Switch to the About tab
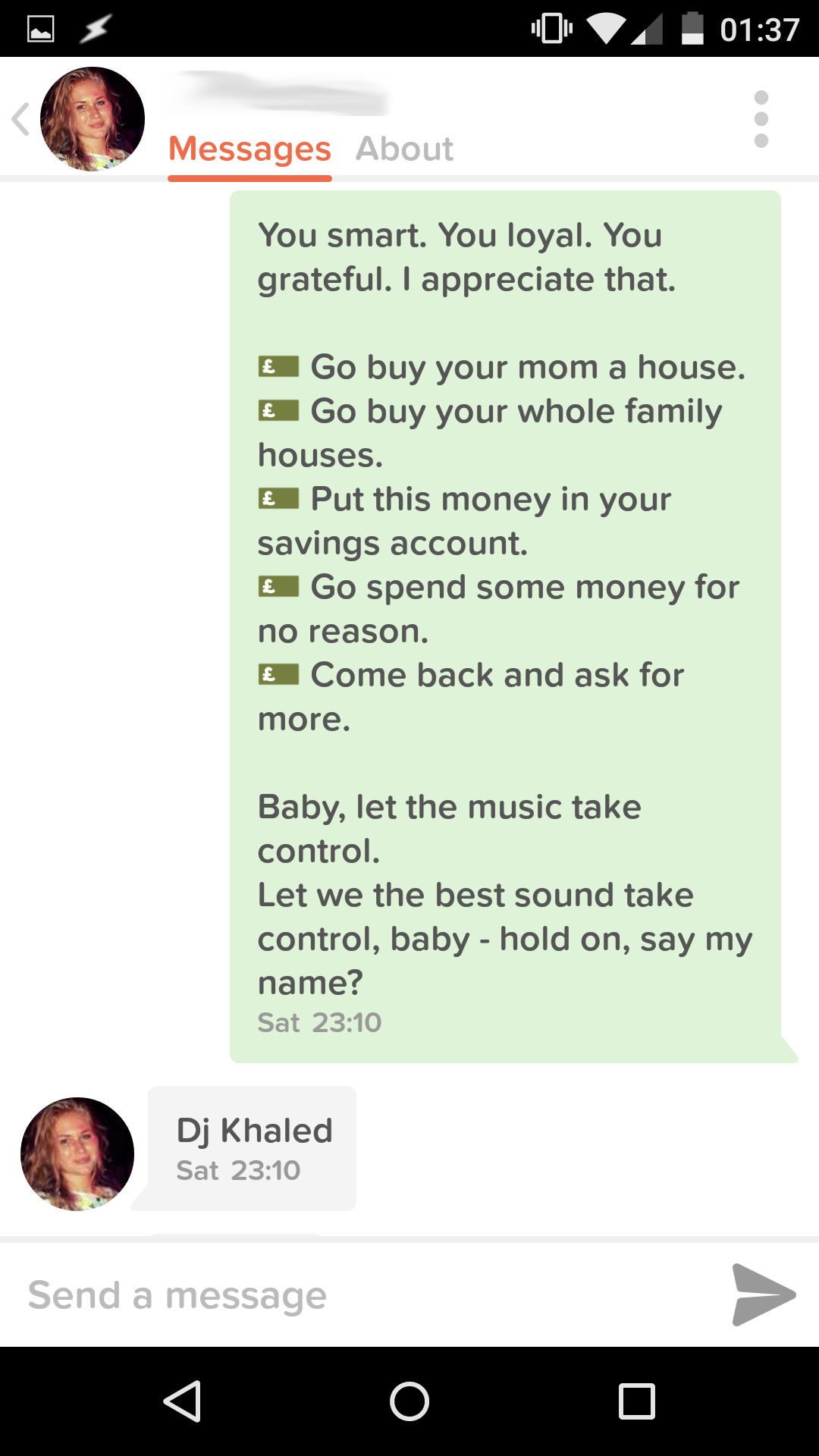The image size is (819, 1456). tap(404, 149)
